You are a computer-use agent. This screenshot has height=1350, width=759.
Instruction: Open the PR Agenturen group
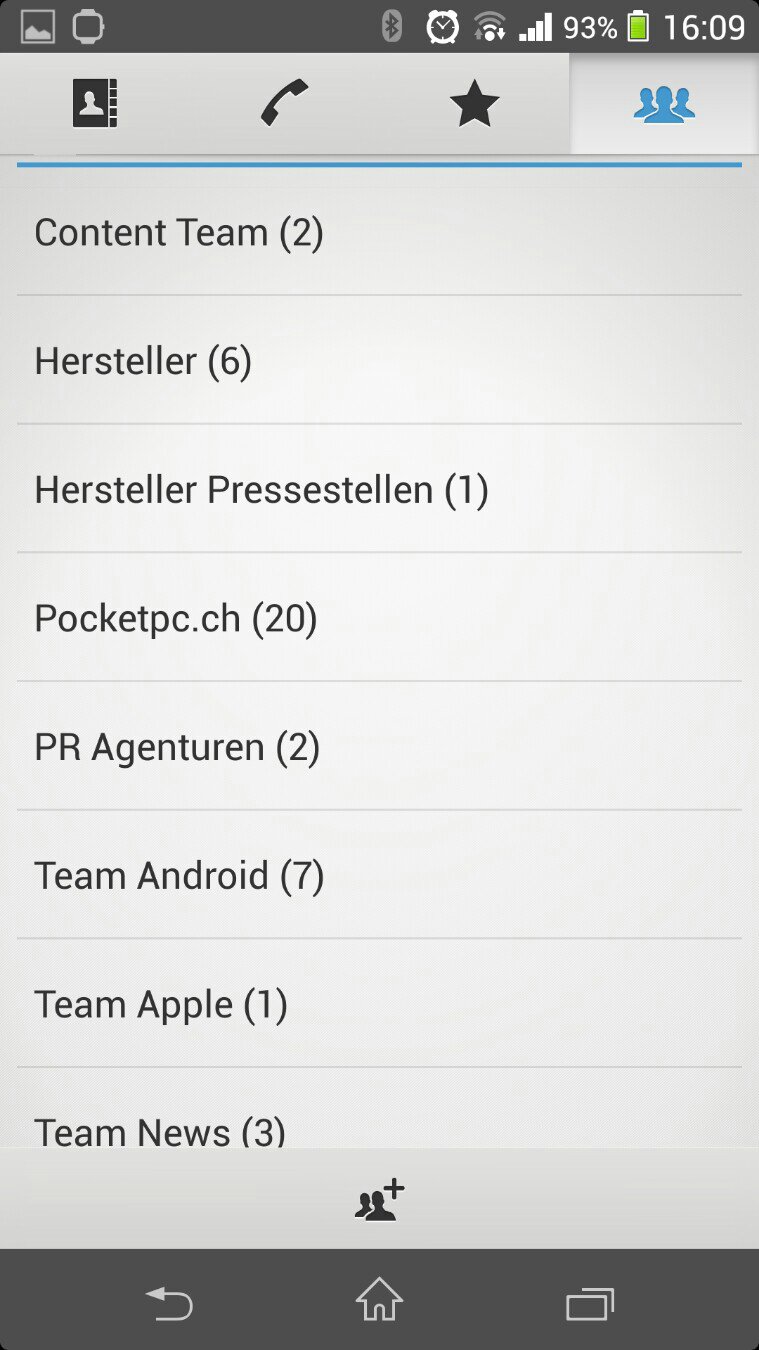379,746
